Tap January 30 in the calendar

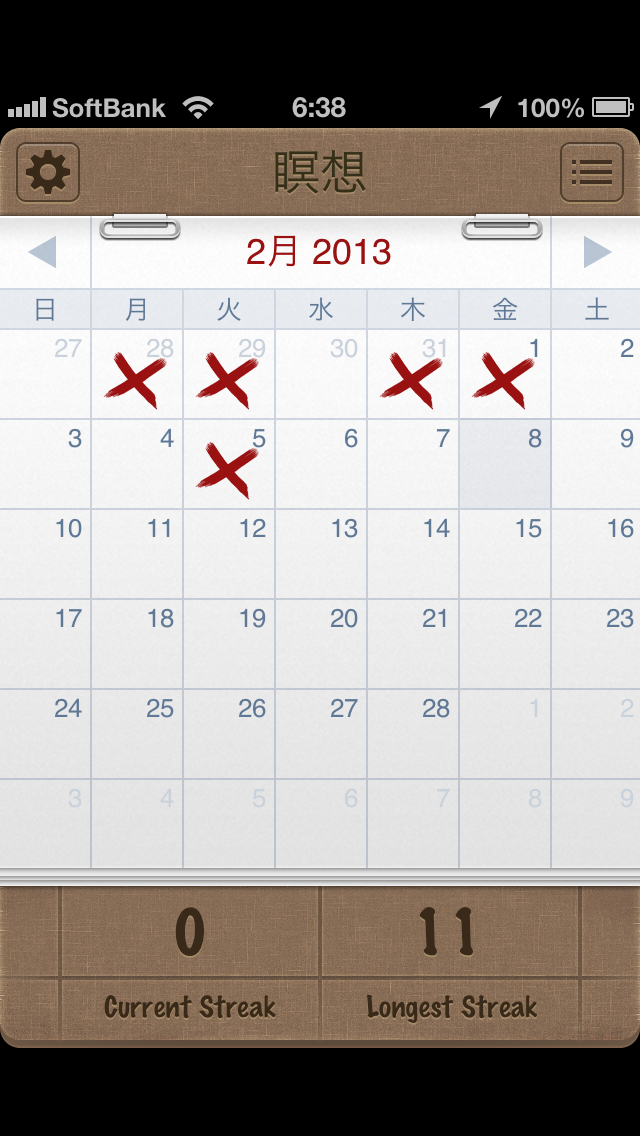(x=321, y=374)
